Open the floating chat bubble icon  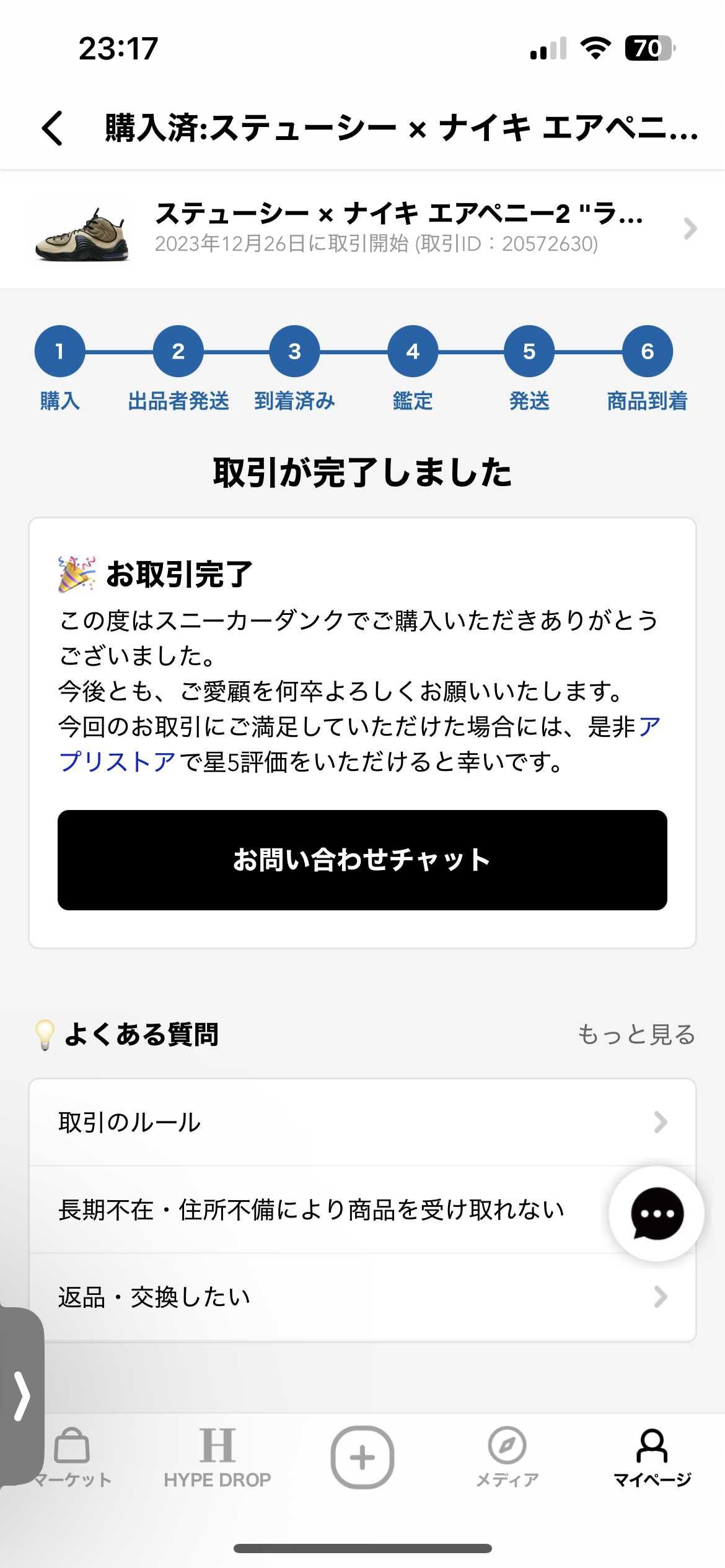pos(656,1213)
